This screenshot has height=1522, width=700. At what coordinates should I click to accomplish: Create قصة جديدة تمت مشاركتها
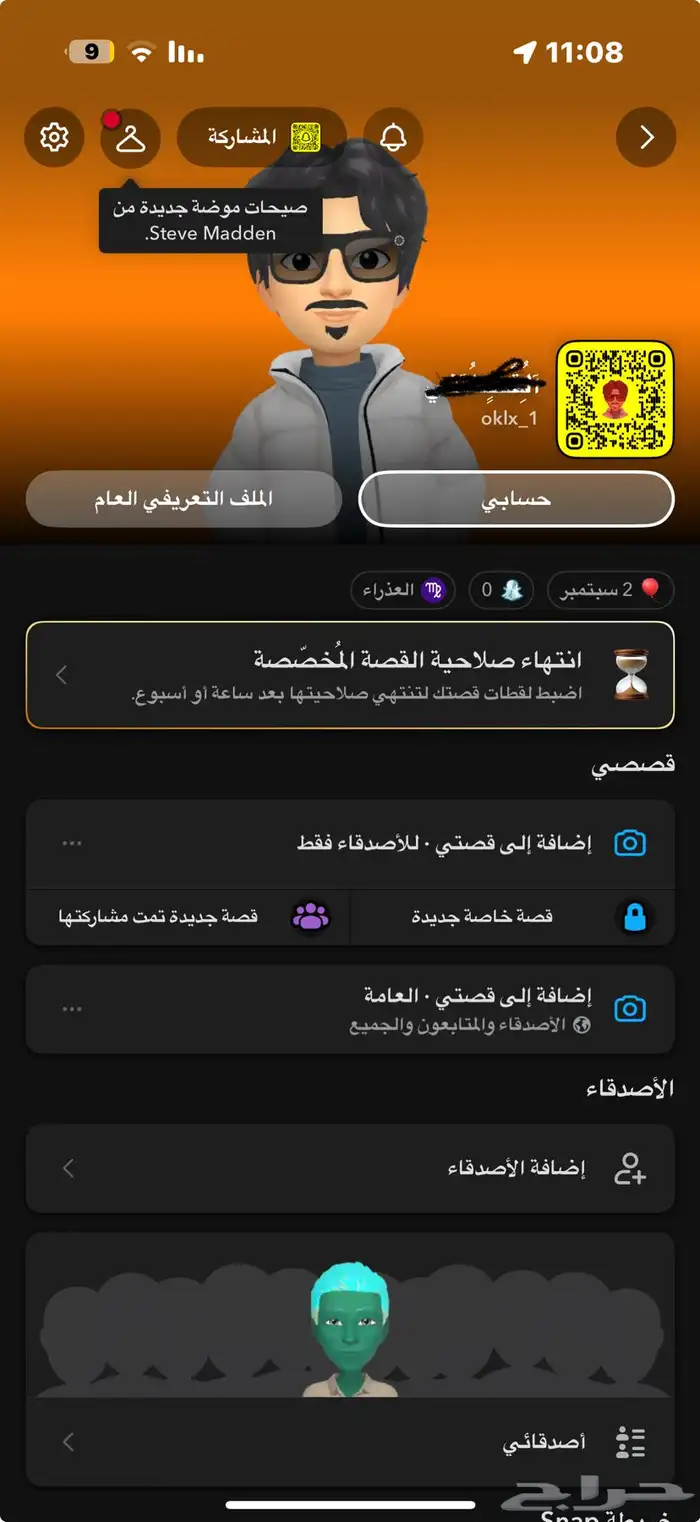pos(188,917)
